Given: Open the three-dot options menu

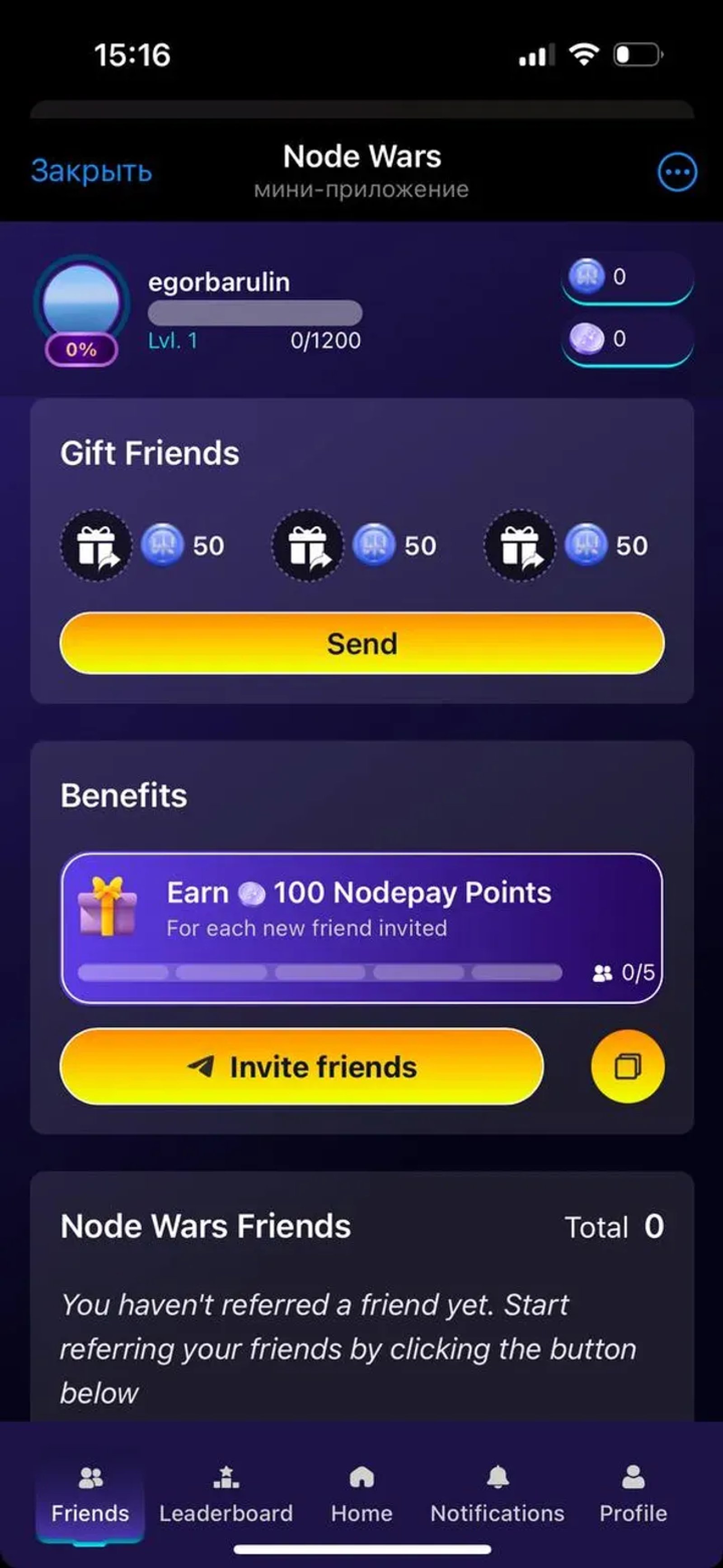Looking at the screenshot, I should coord(677,172).
